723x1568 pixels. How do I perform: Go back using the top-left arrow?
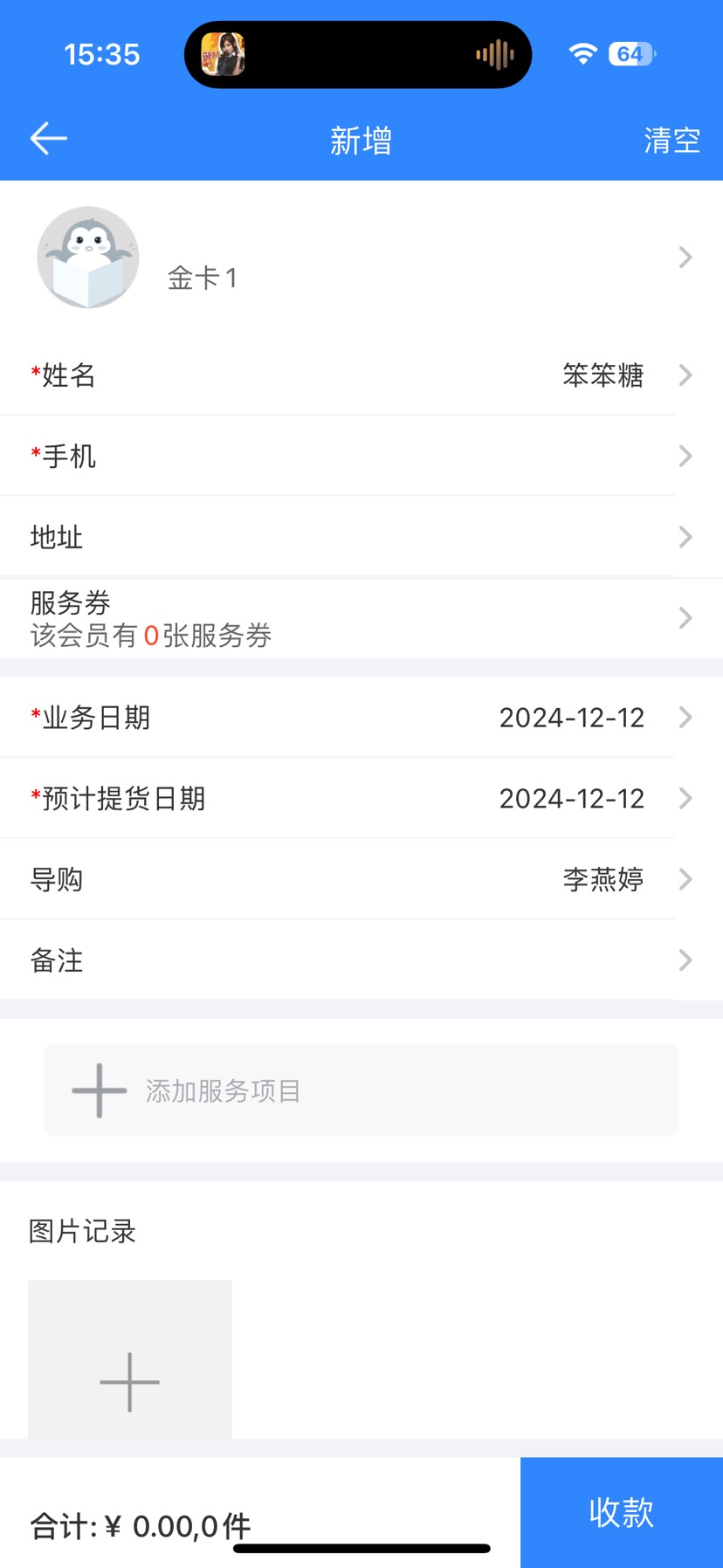coord(49,139)
